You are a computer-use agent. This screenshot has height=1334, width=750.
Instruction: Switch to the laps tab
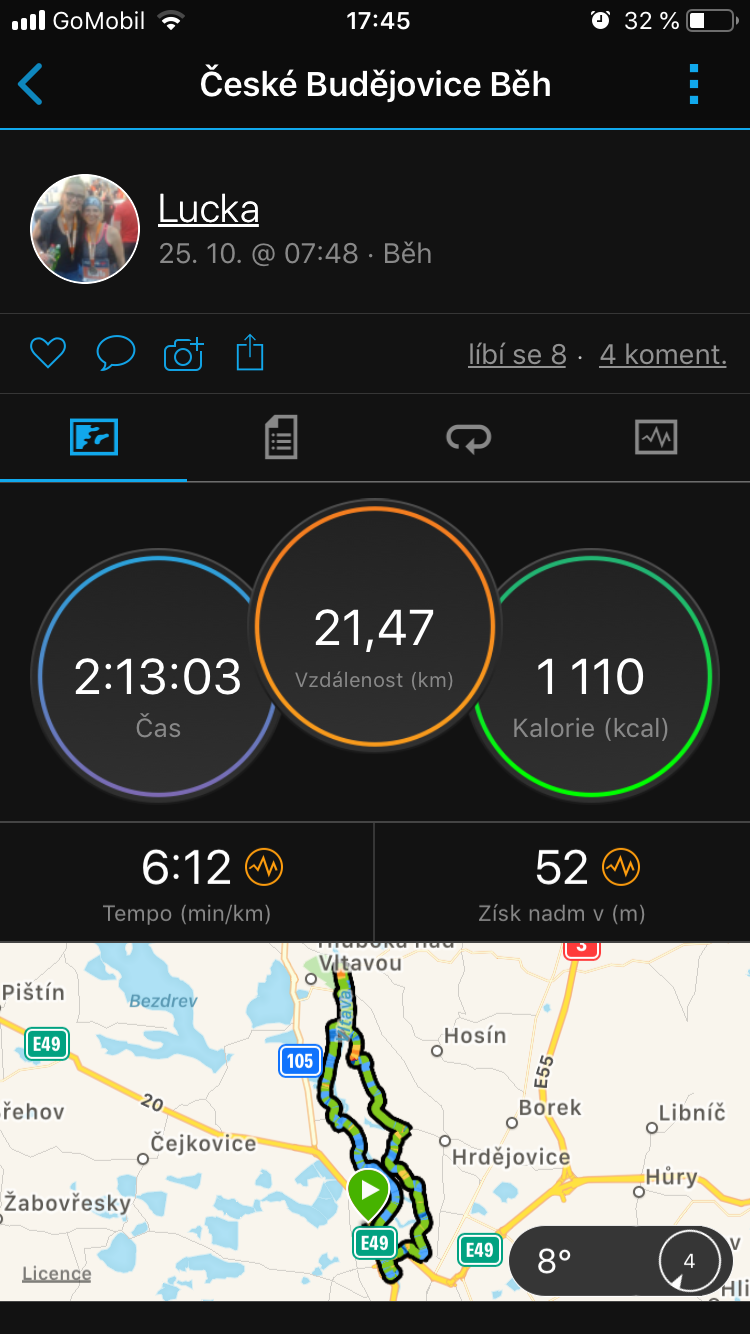click(x=468, y=438)
